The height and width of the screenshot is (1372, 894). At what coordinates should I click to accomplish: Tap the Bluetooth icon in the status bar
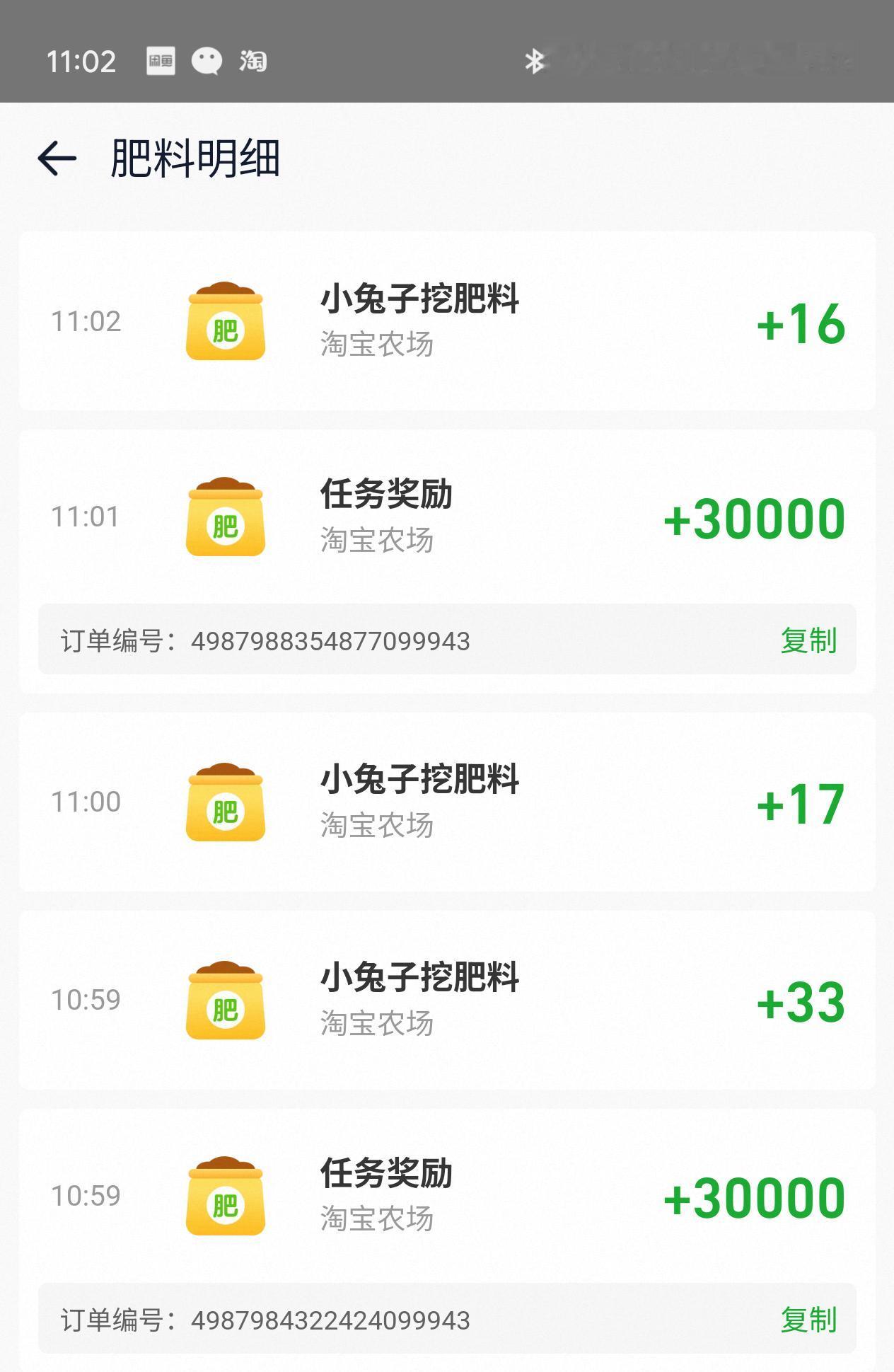point(535,61)
